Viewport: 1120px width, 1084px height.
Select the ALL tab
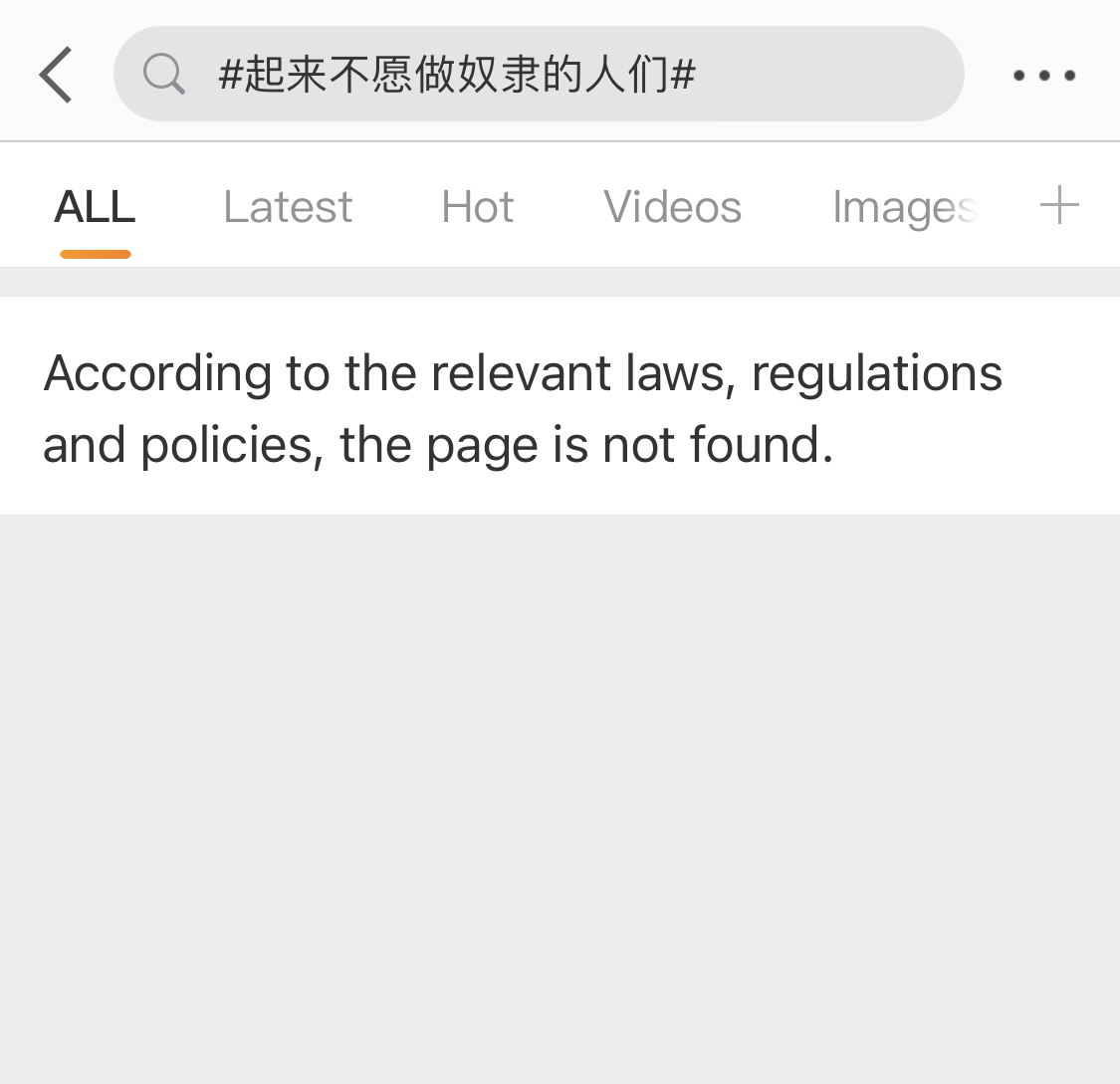click(95, 208)
